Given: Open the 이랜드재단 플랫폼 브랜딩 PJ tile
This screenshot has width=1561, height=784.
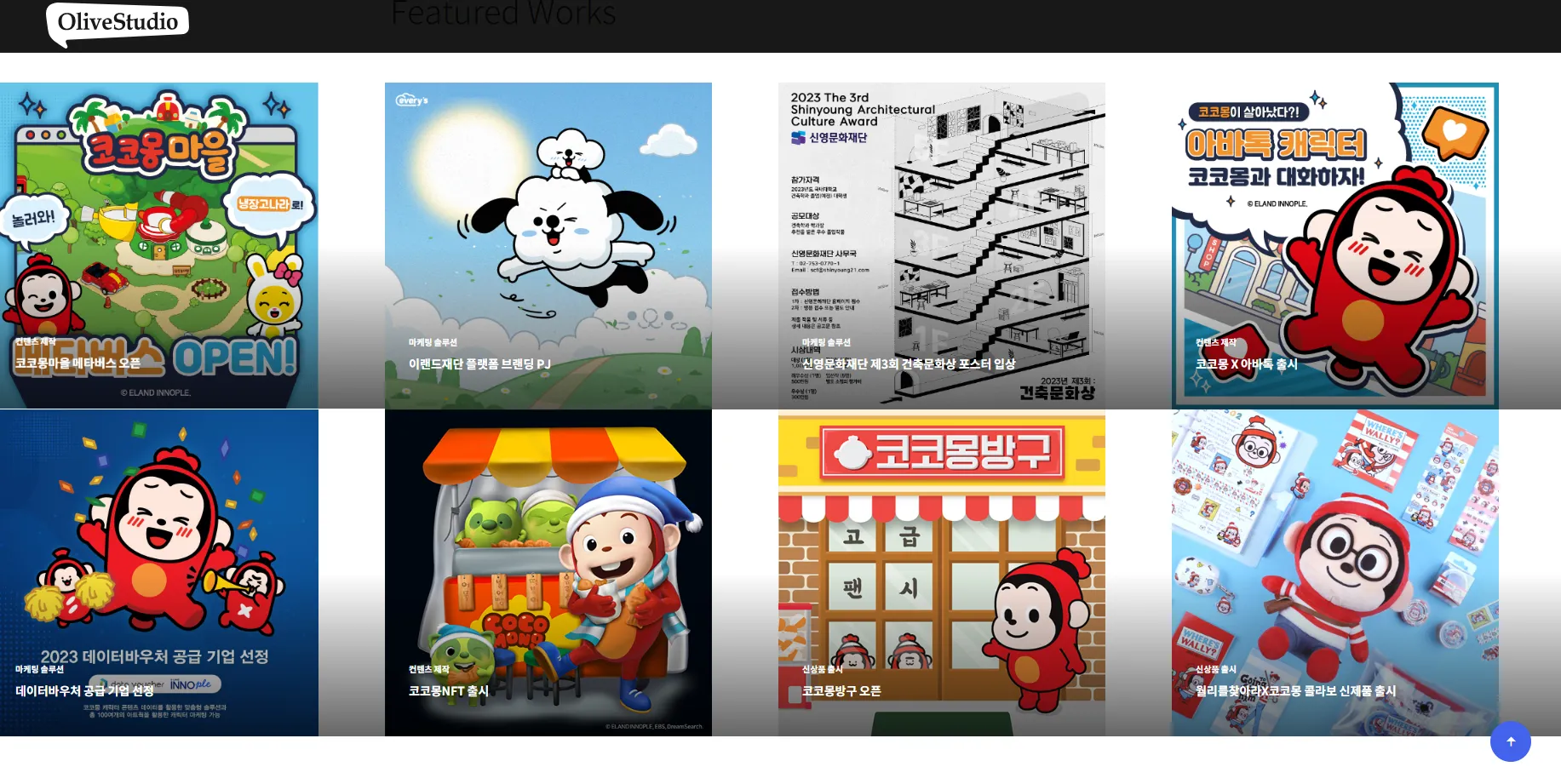Looking at the screenshot, I should coord(548,245).
